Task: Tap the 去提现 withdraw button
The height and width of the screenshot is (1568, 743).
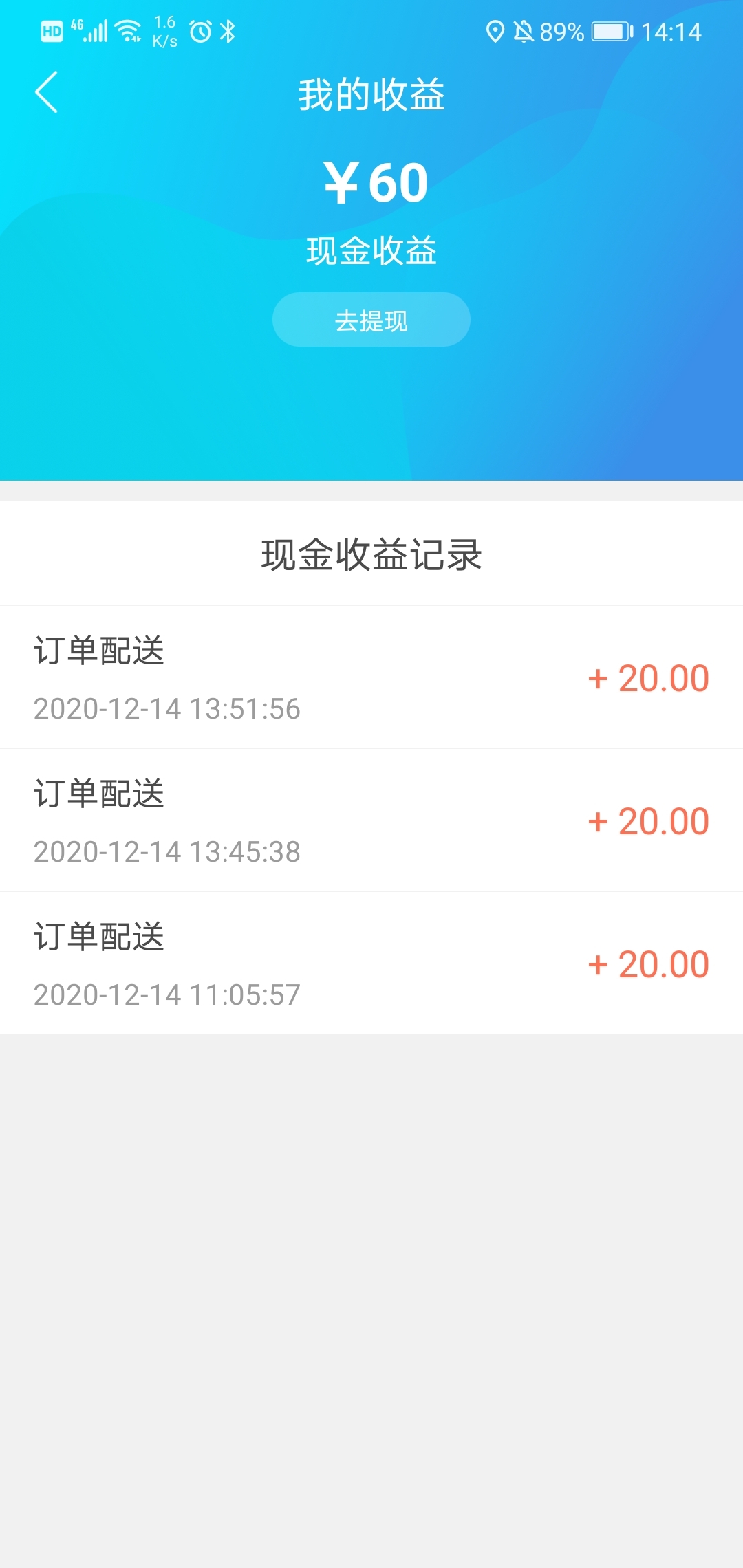Action: (x=371, y=320)
